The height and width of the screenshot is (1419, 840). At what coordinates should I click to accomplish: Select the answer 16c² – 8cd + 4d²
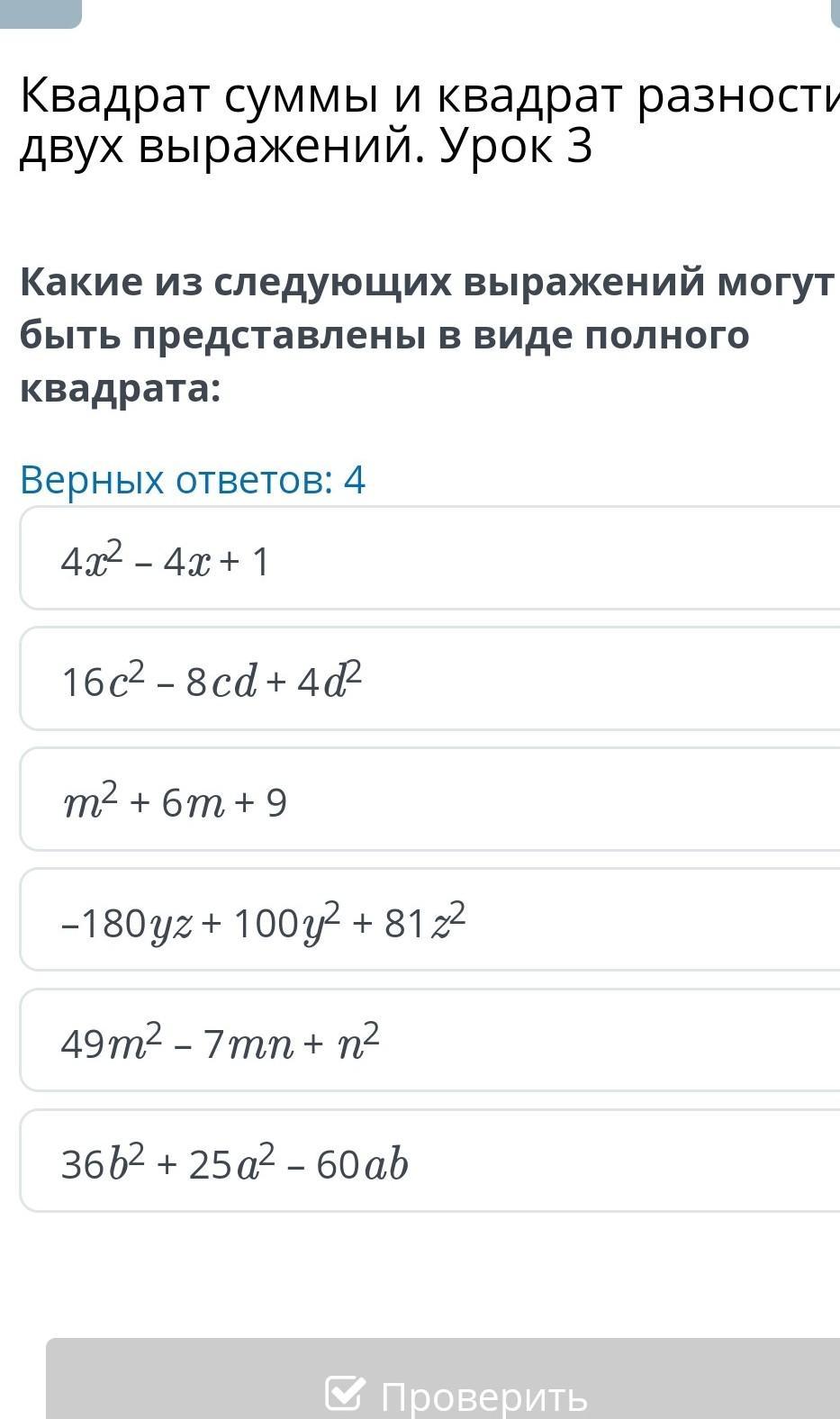point(430,678)
